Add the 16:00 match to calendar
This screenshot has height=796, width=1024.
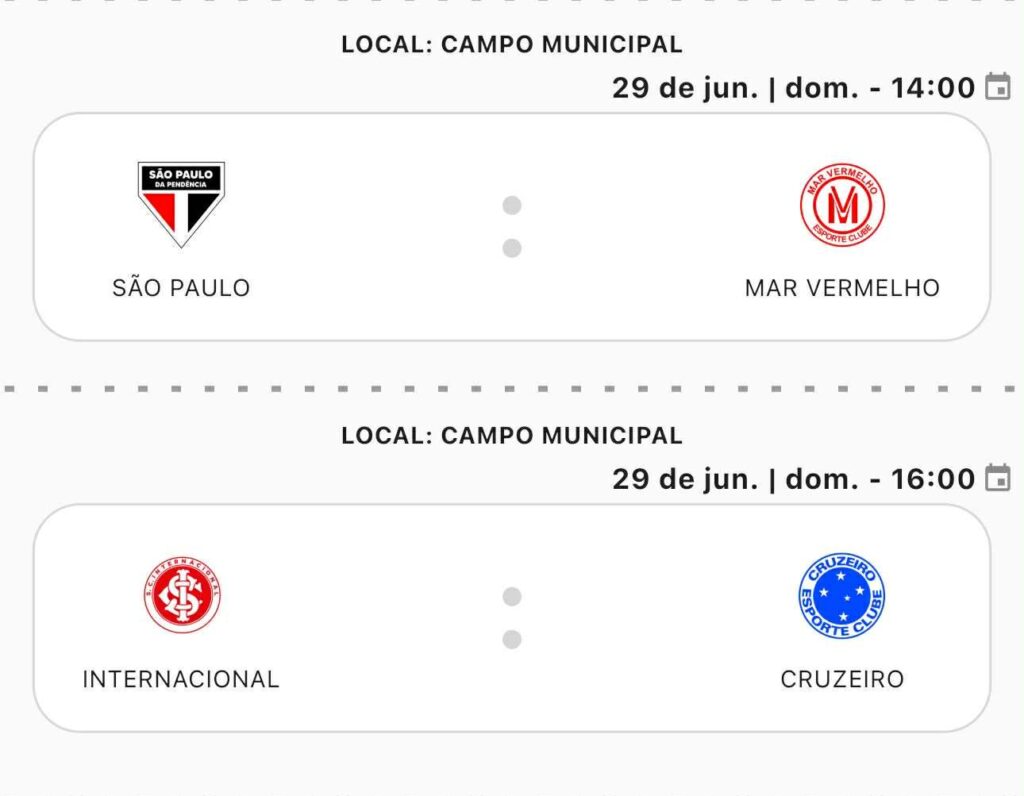point(997,479)
